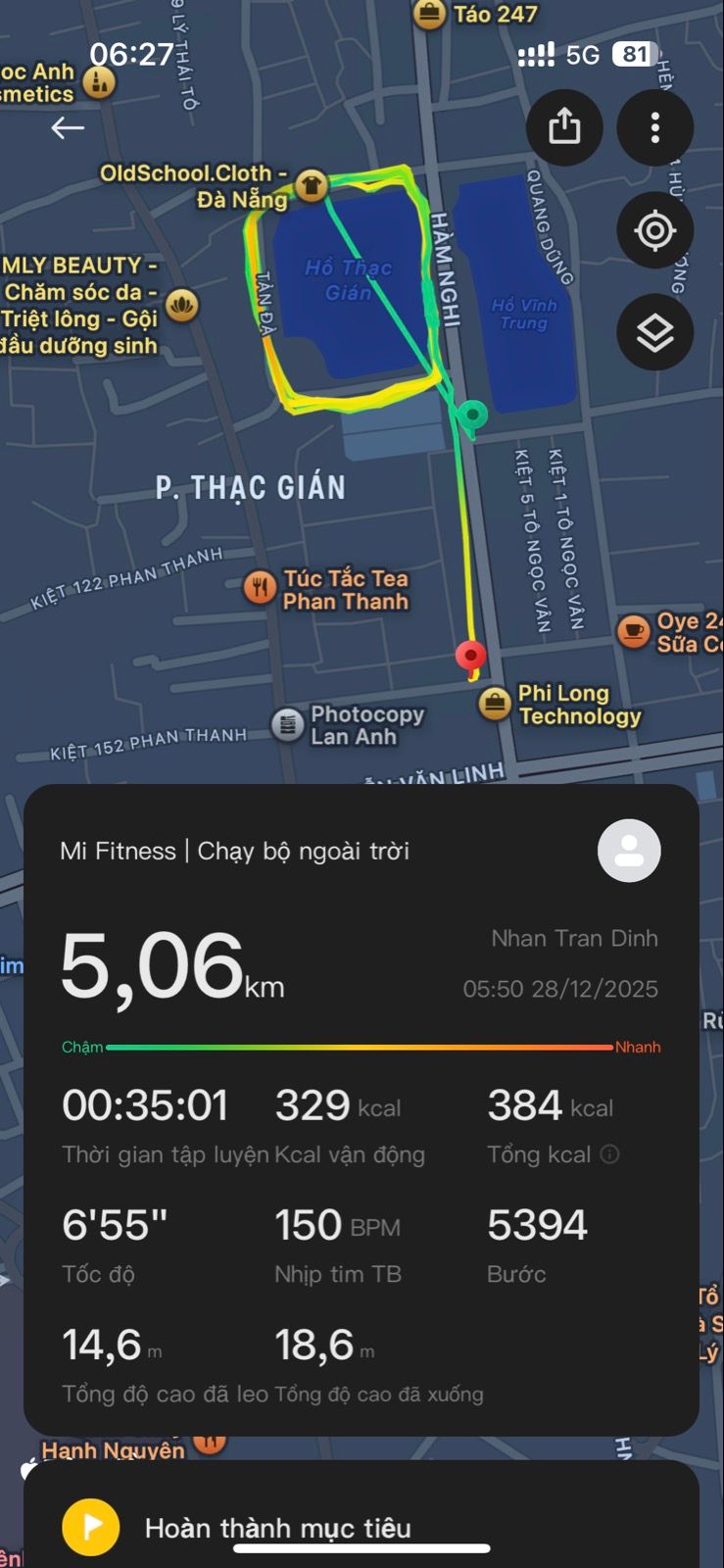Image resolution: width=724 pixels, height=1568 pixels.
Task: Tap the profile avatar on workout card
Action: click(x=629, y=851)
